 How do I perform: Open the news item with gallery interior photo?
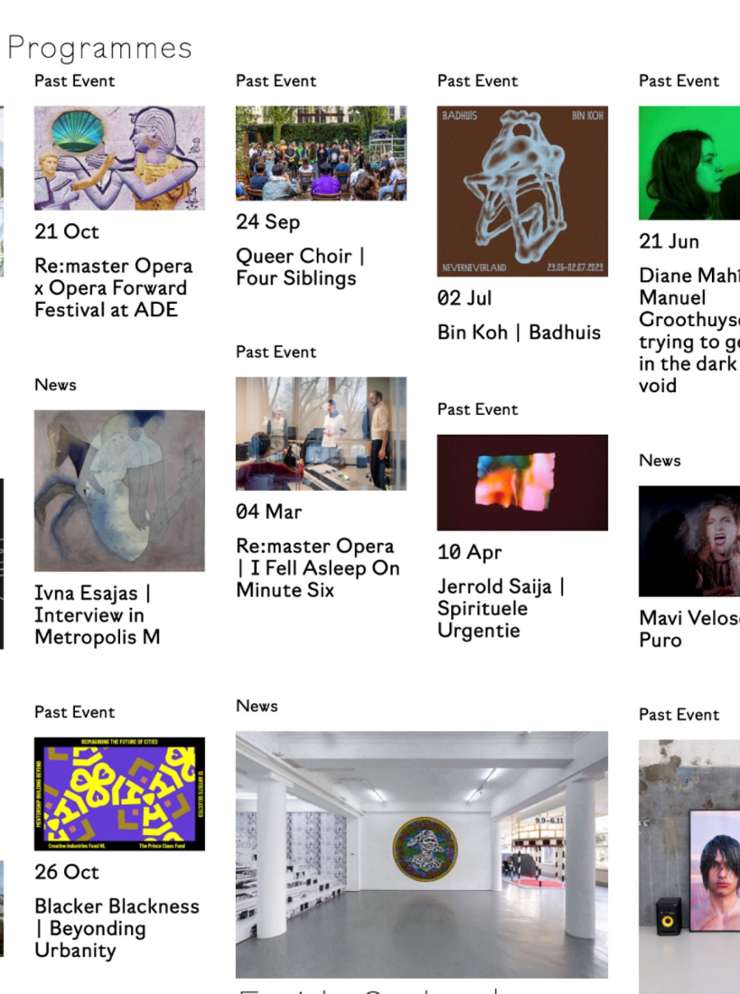click(x=421, y=853)
